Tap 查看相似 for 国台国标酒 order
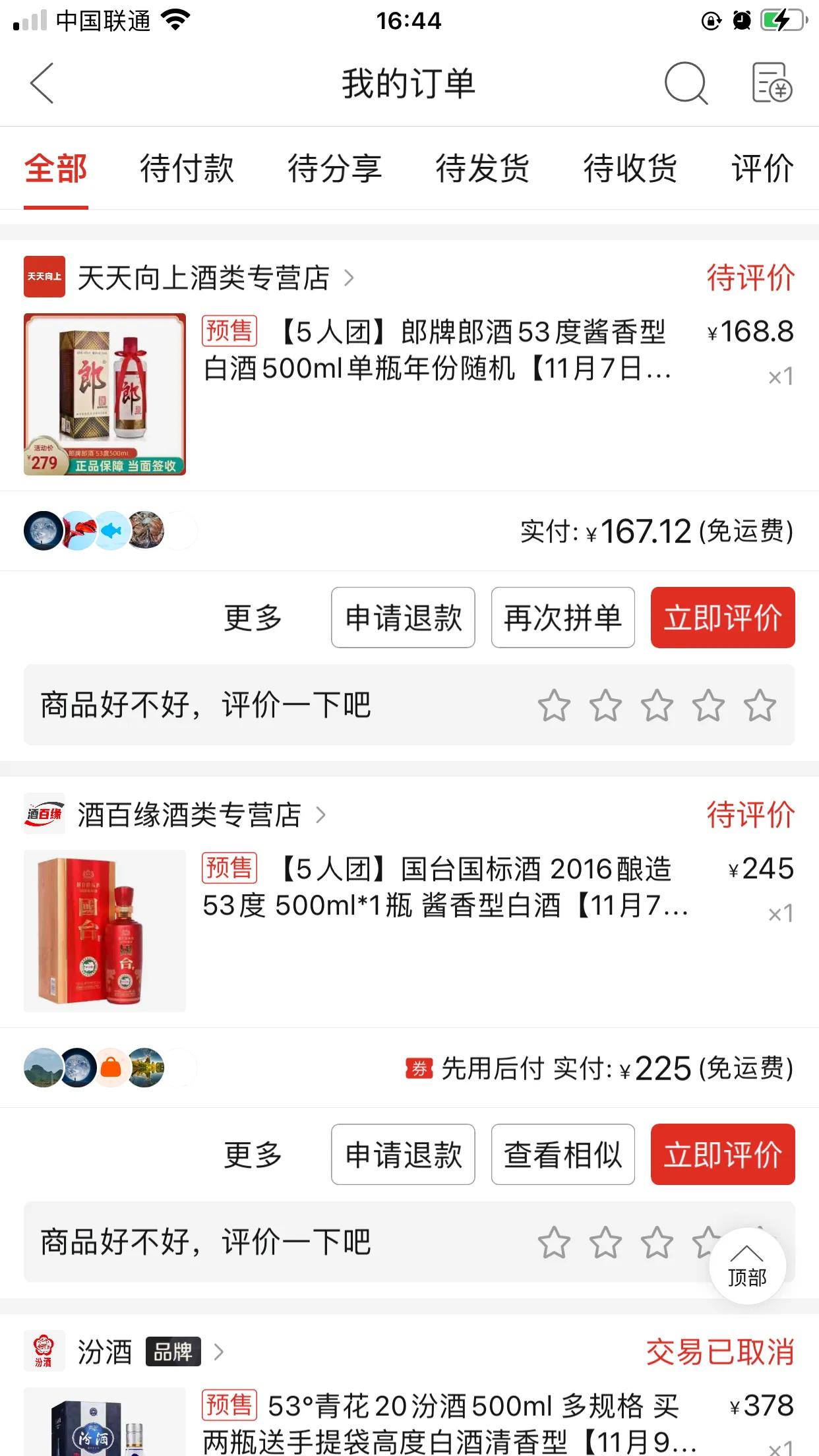Image resolution: width=819 pixels, height=1456 pixels. click(562, 1155)
